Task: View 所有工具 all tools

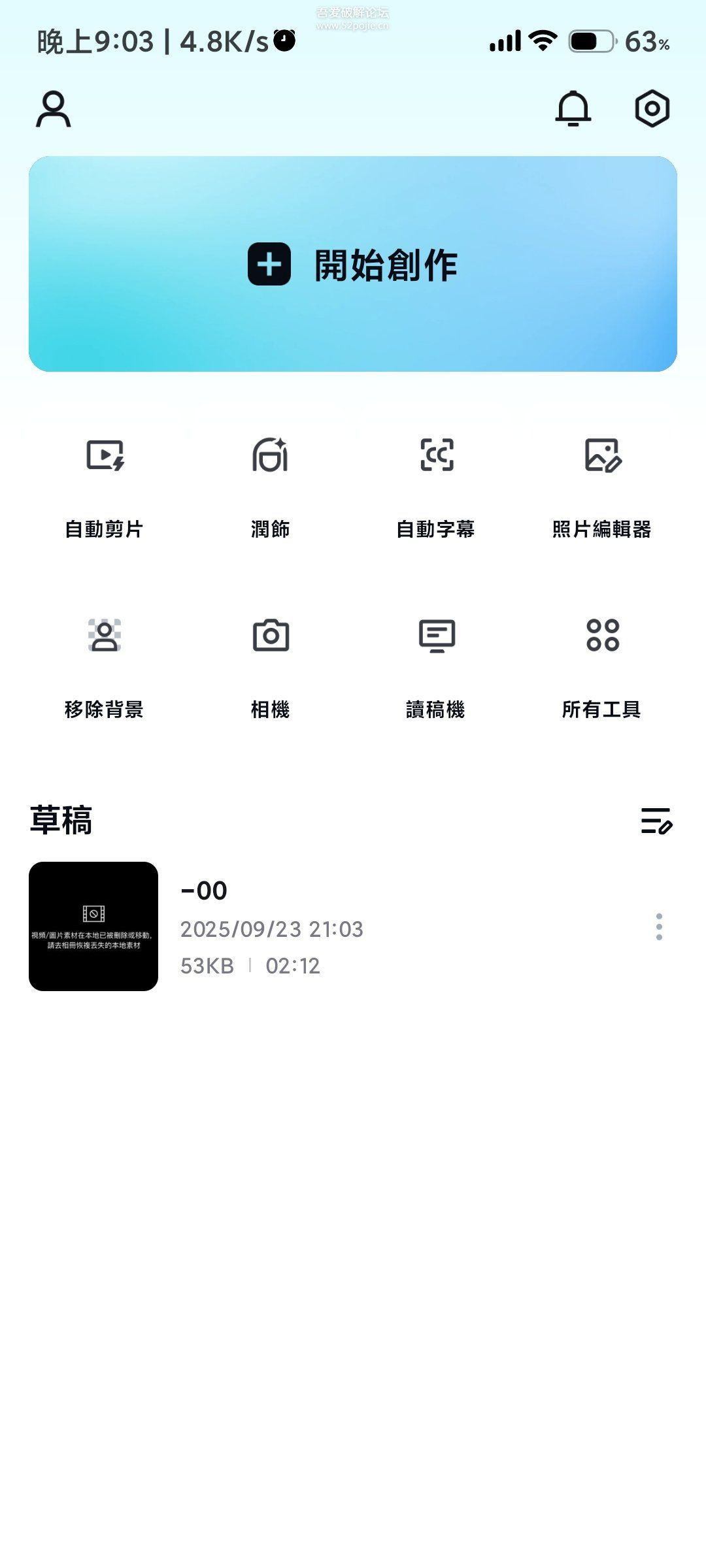Action: point(602,666)
